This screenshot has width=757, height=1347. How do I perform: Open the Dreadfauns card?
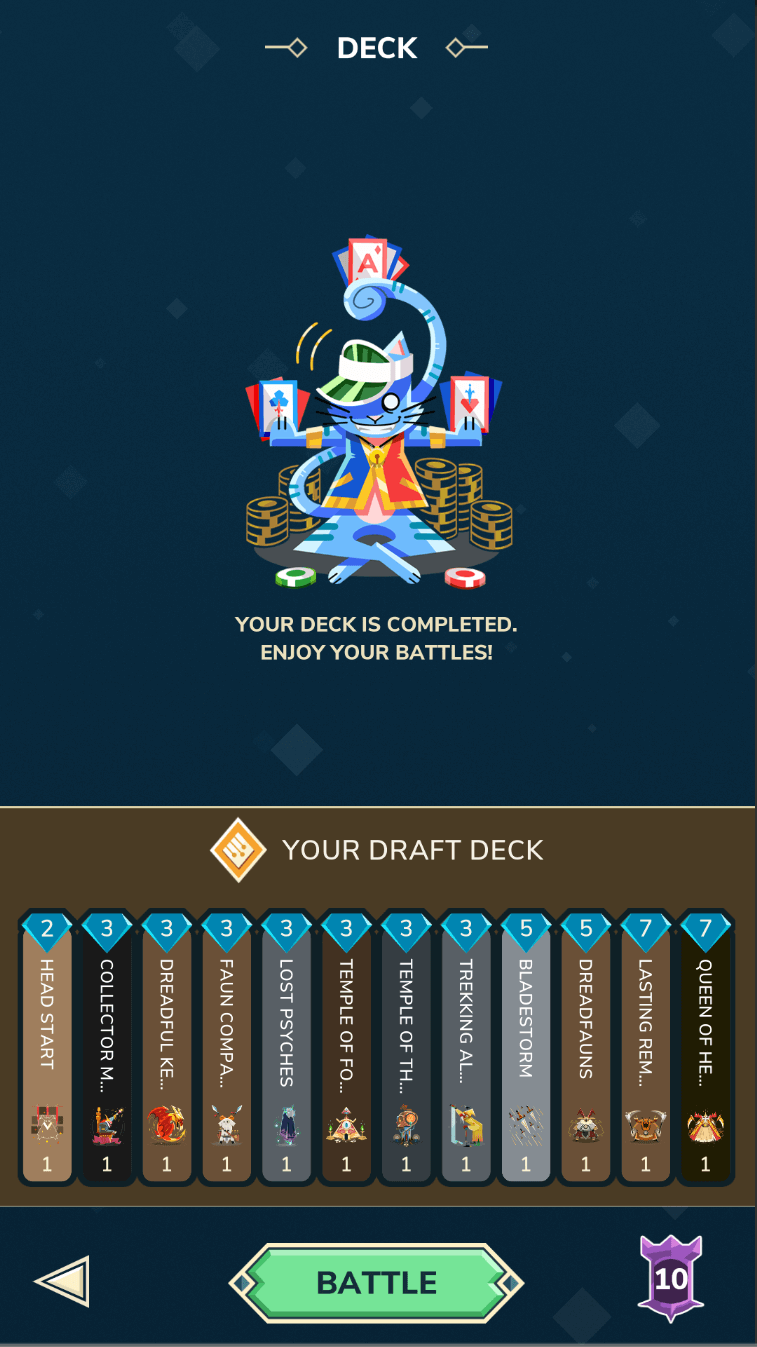[586, 1050]
